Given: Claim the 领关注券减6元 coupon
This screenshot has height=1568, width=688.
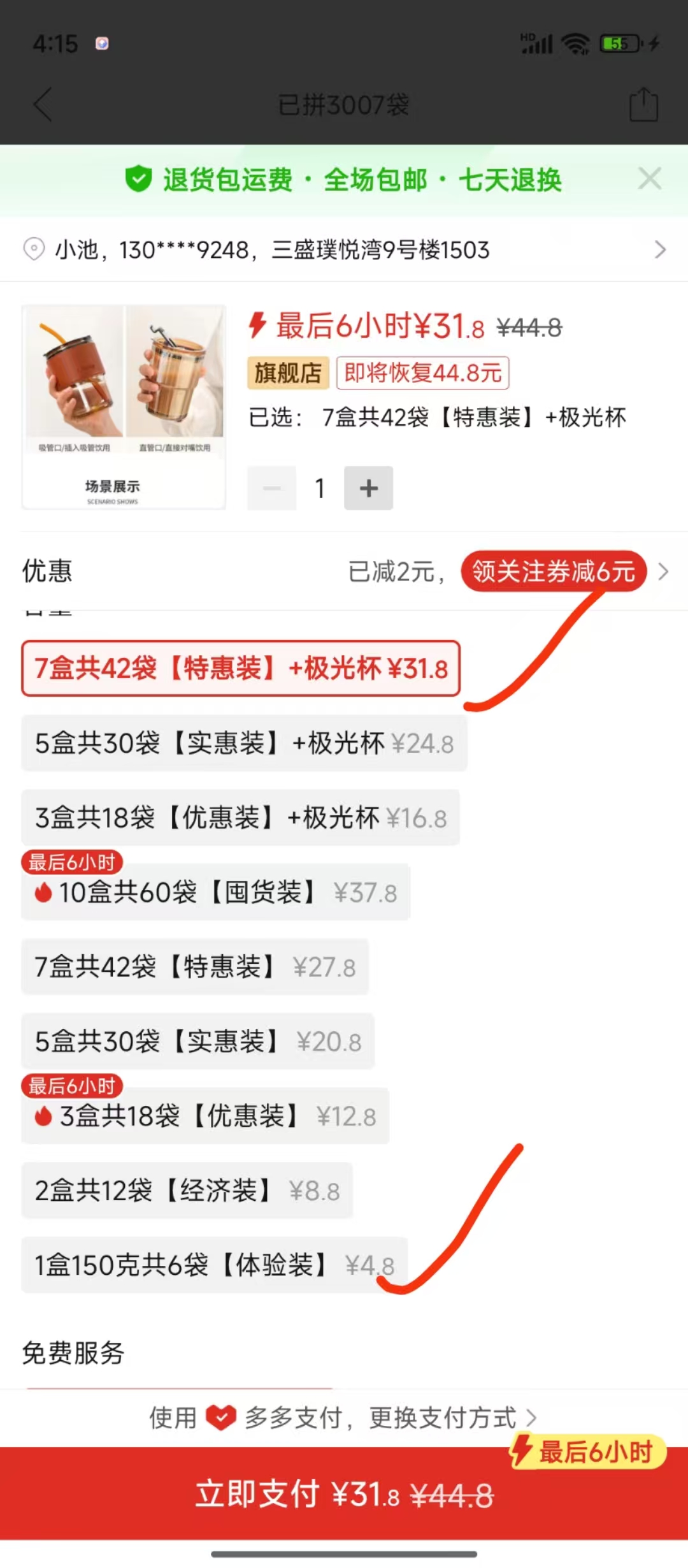Looking at the screenshot, I should pyautogui.click(x=554, y=571).
